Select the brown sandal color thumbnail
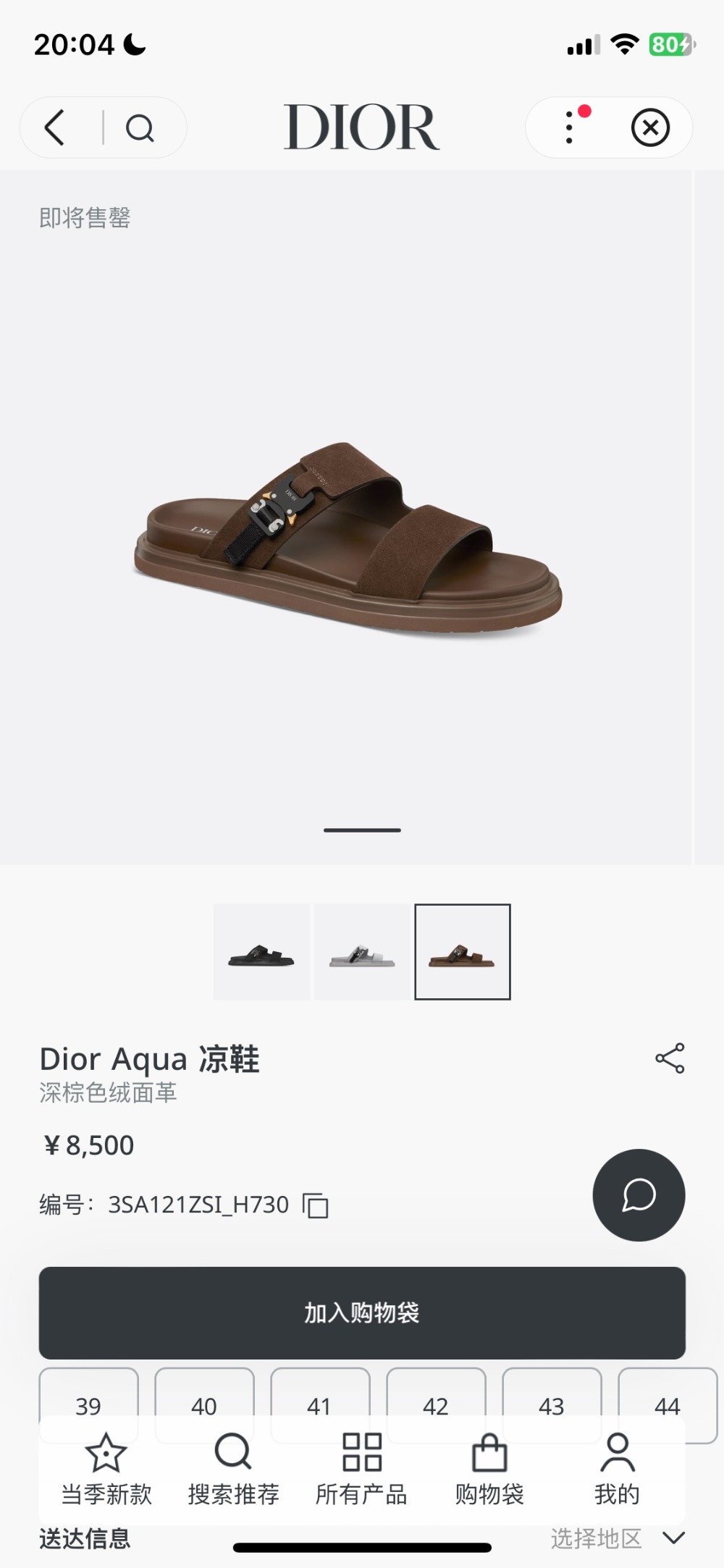Screen dimensions: 724x1568 click(x=463, y=952)
